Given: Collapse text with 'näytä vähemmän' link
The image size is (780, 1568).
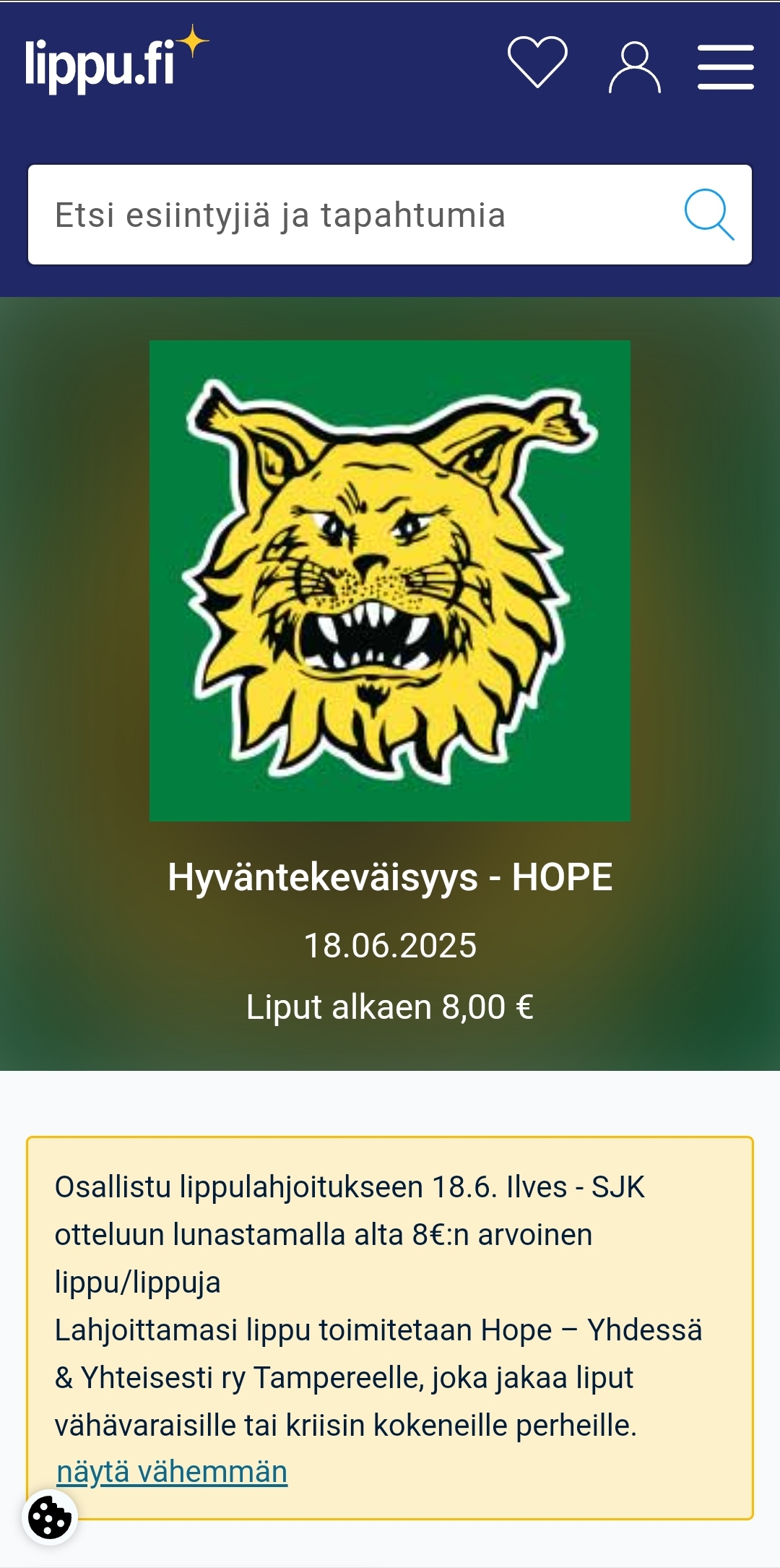Looking at the screenshot, I should pos(172,1472).
